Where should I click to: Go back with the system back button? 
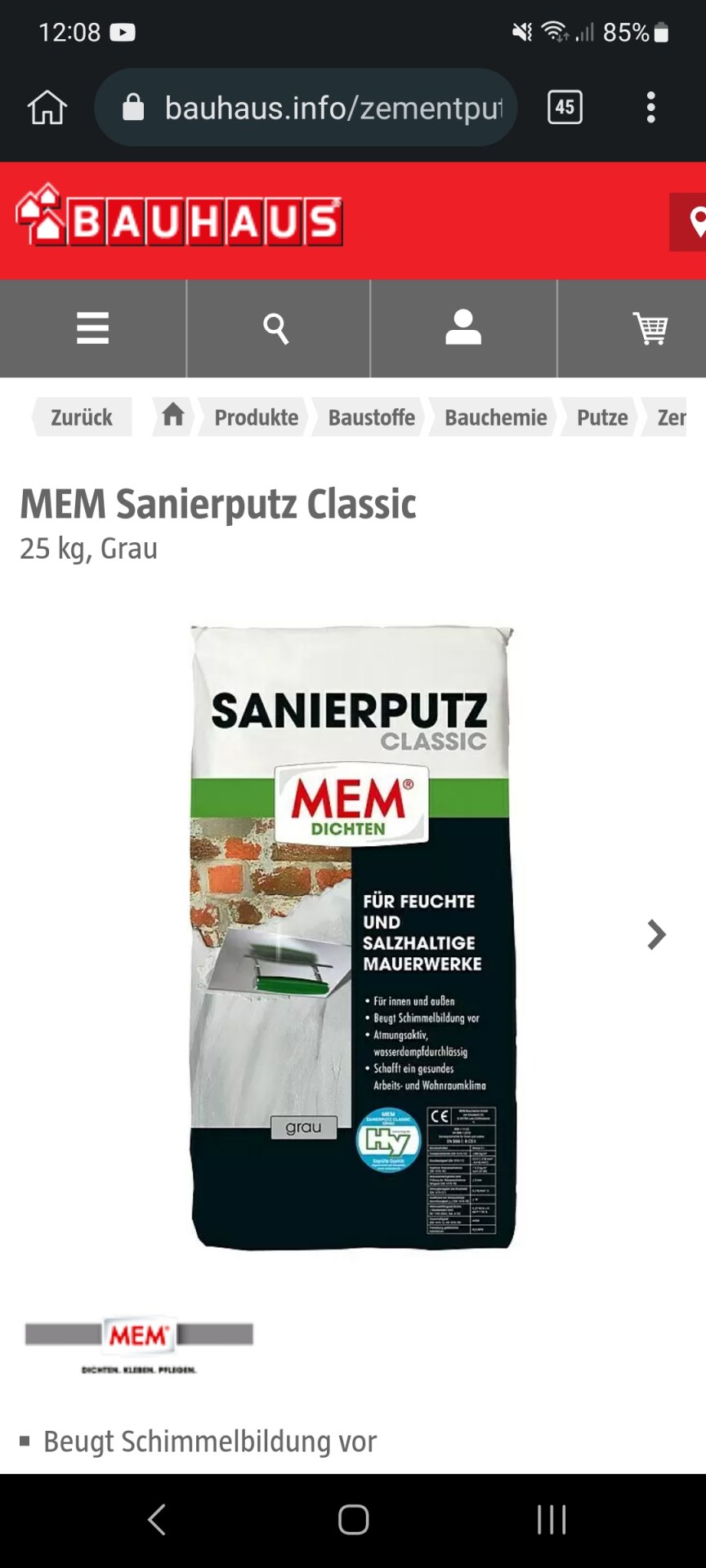pos(156,1520)
